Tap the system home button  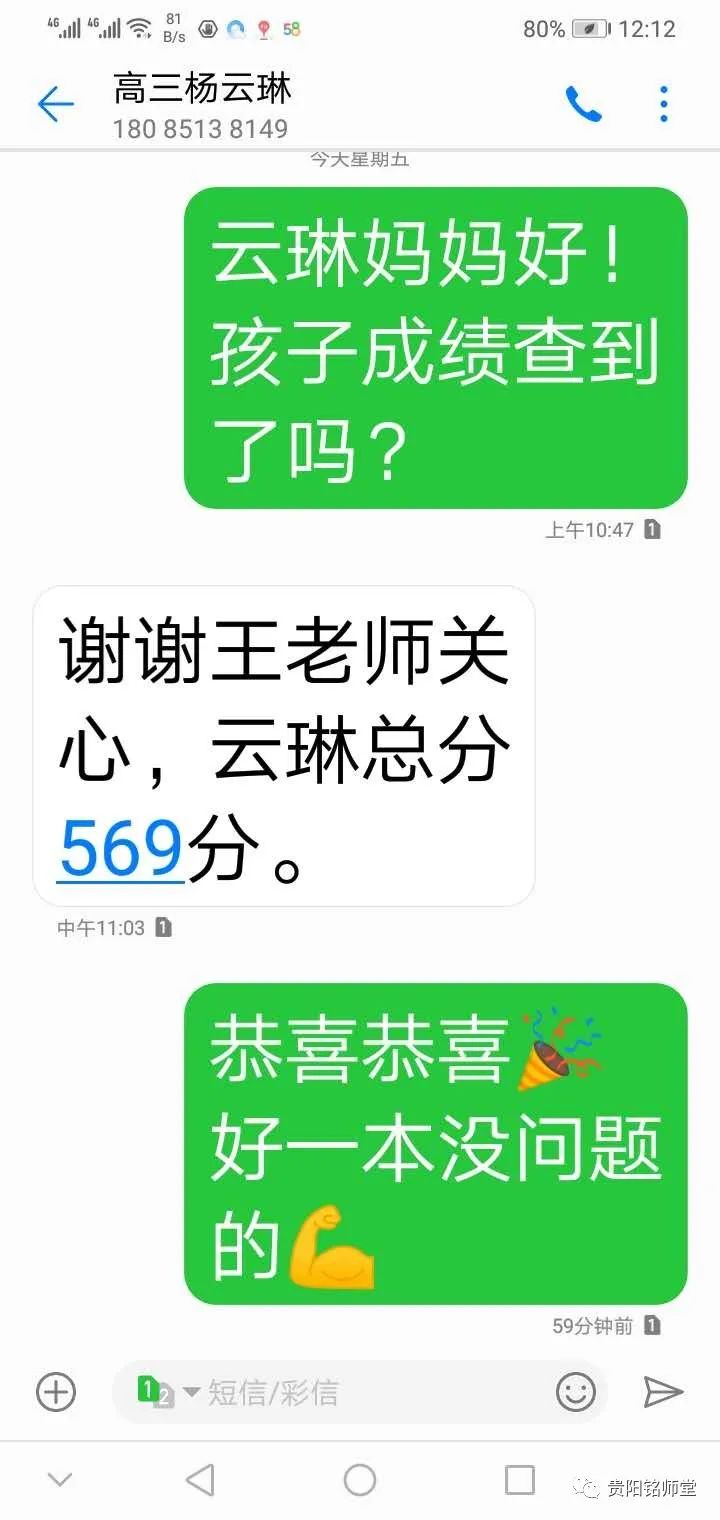360,1480
